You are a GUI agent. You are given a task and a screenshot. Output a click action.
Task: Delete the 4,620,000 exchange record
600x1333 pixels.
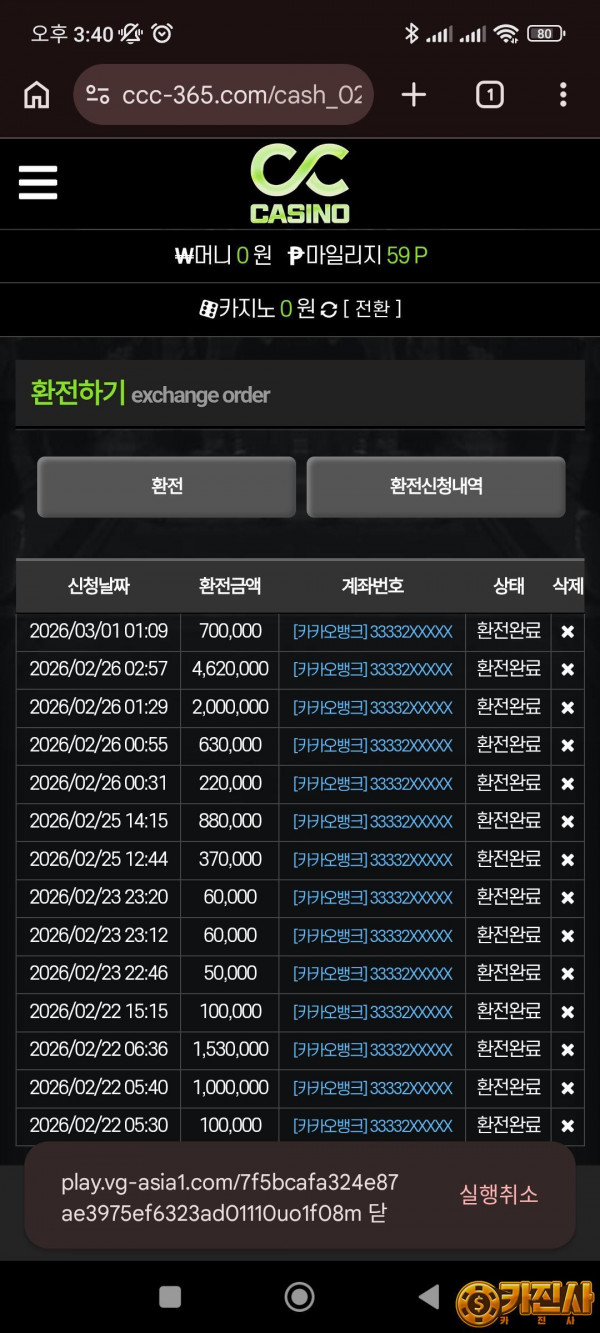click(567, 670)
